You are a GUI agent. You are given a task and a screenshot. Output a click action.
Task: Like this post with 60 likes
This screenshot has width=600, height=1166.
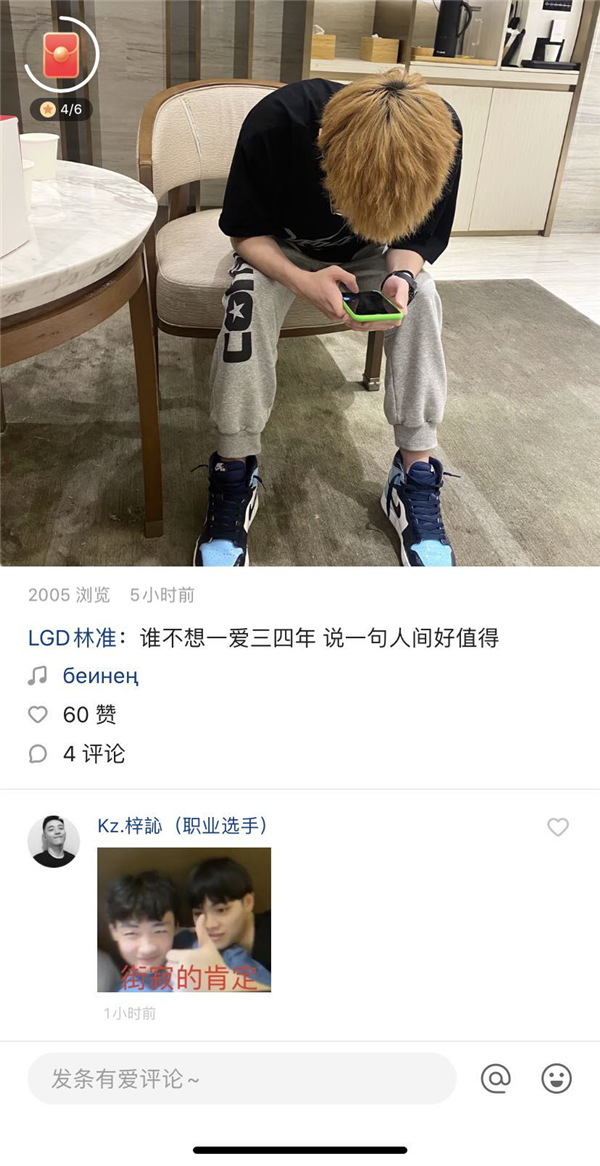(38, 715)
